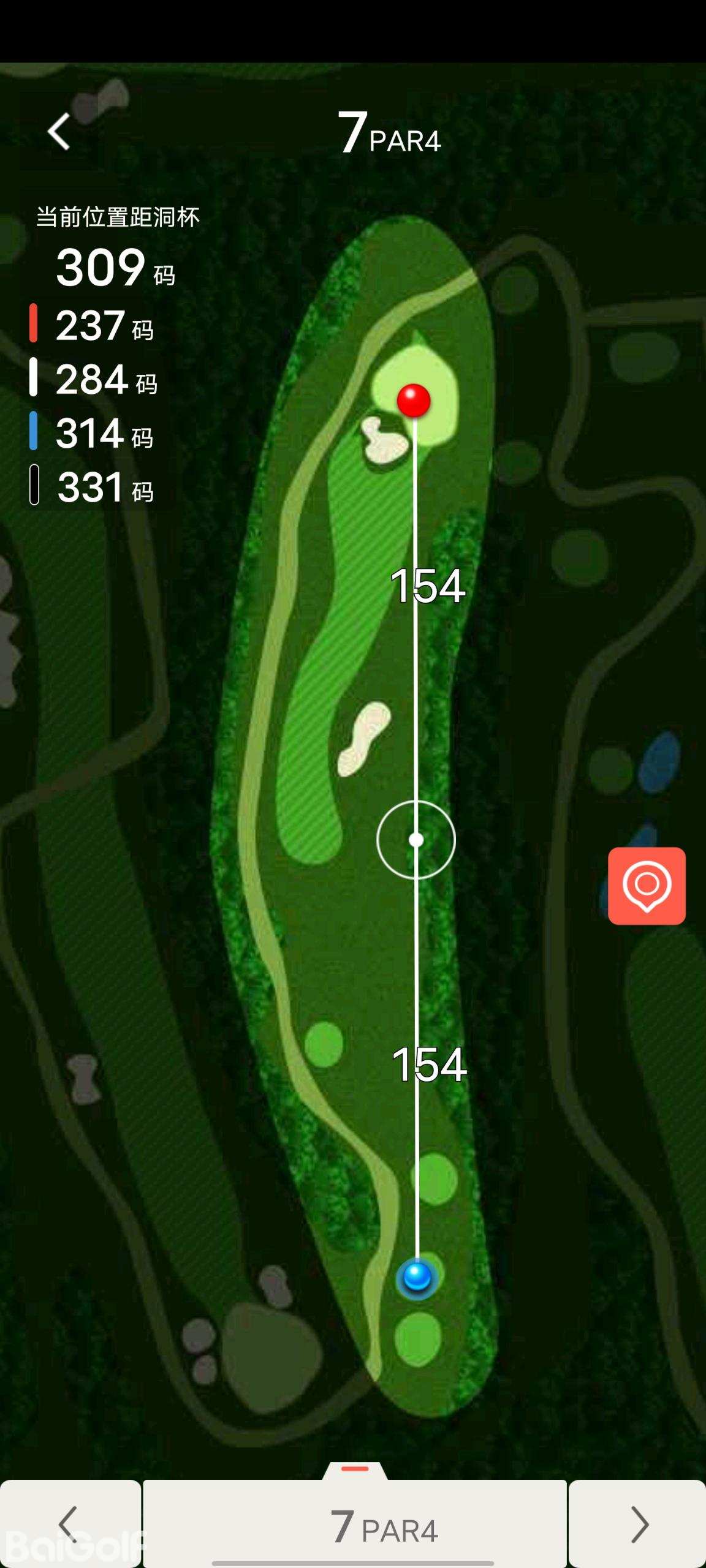
Task: Tap the red locate-me pin button
Action: (647, 886)
